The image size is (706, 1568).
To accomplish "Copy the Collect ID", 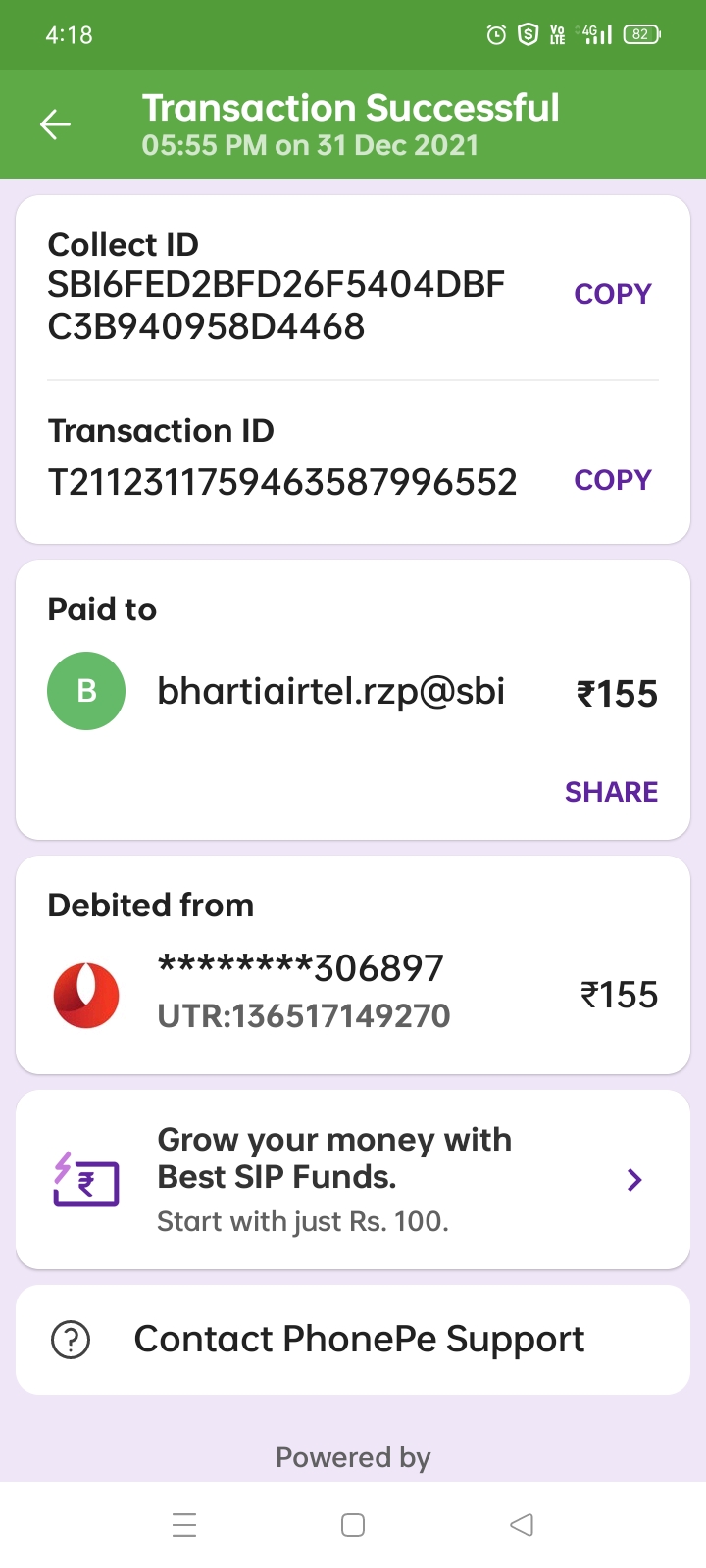I will click(x=612, y=294).
